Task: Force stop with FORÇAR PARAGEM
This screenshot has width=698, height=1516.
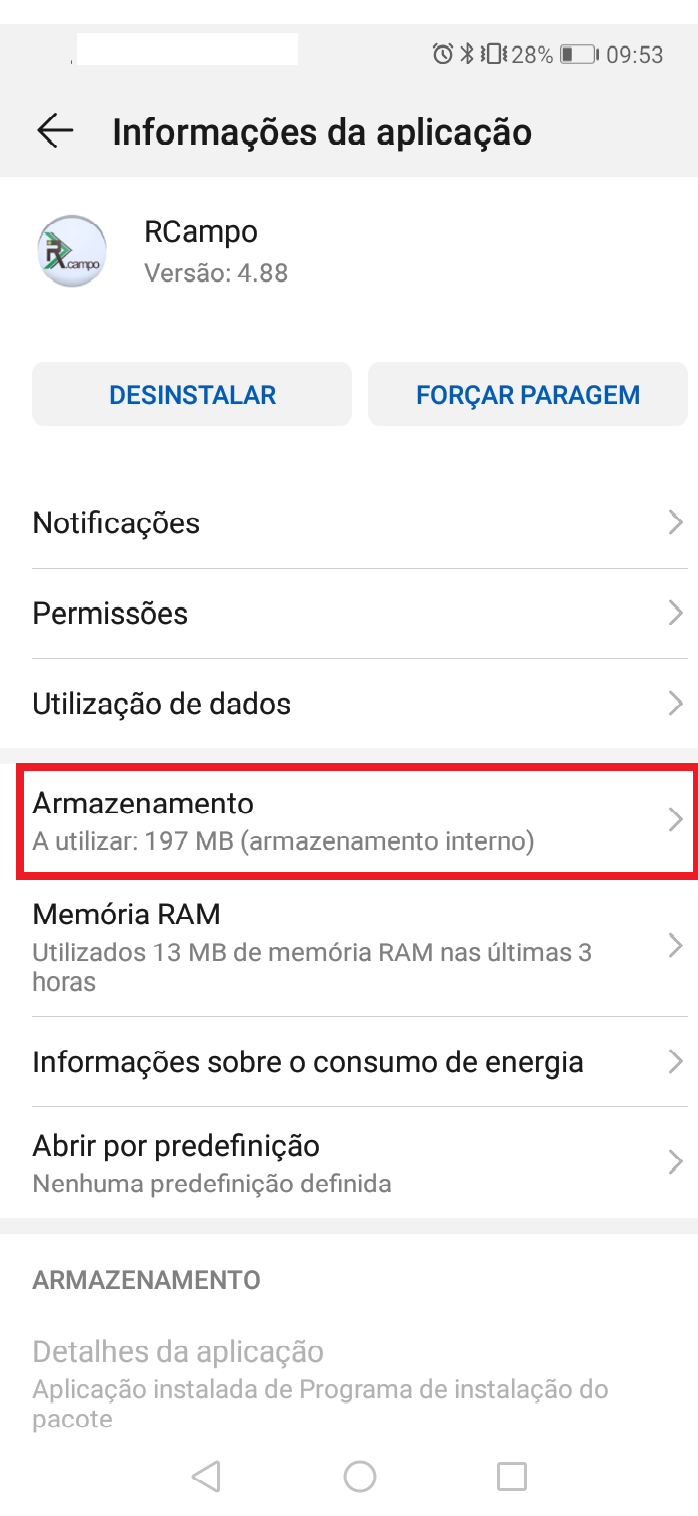Action: [528, 394]
